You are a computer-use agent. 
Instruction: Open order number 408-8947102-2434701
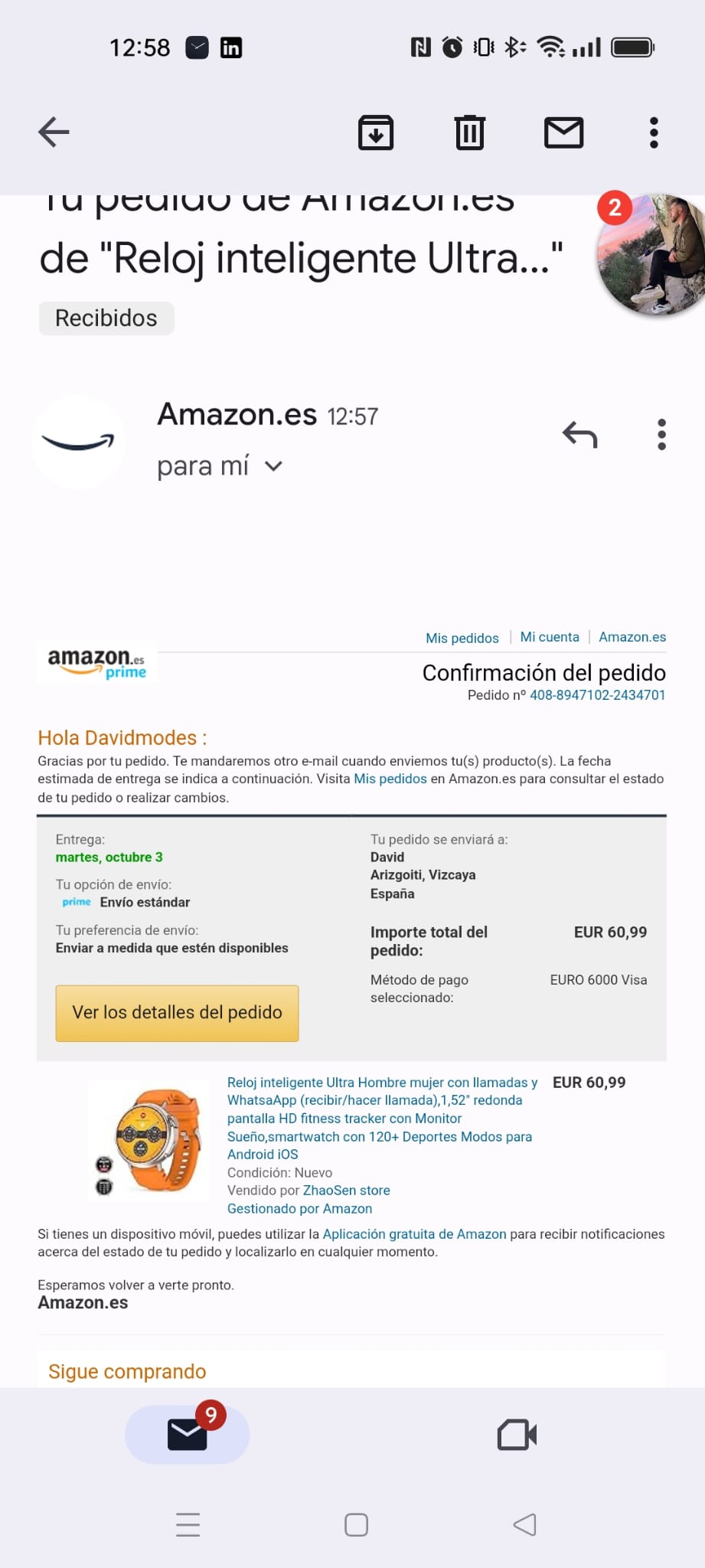point(597,695)
